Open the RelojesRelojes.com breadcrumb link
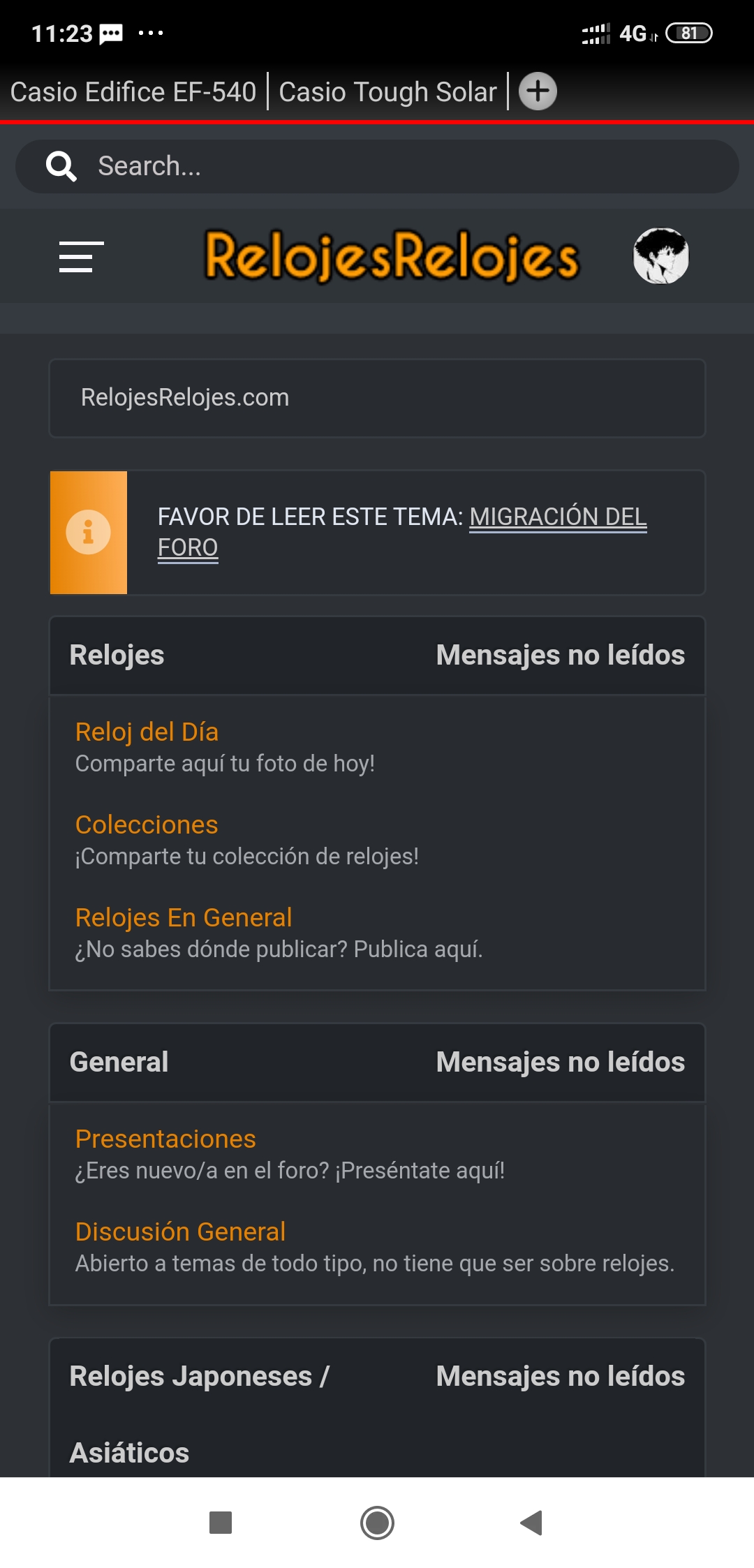The image size is (754, 1568). 185,397
